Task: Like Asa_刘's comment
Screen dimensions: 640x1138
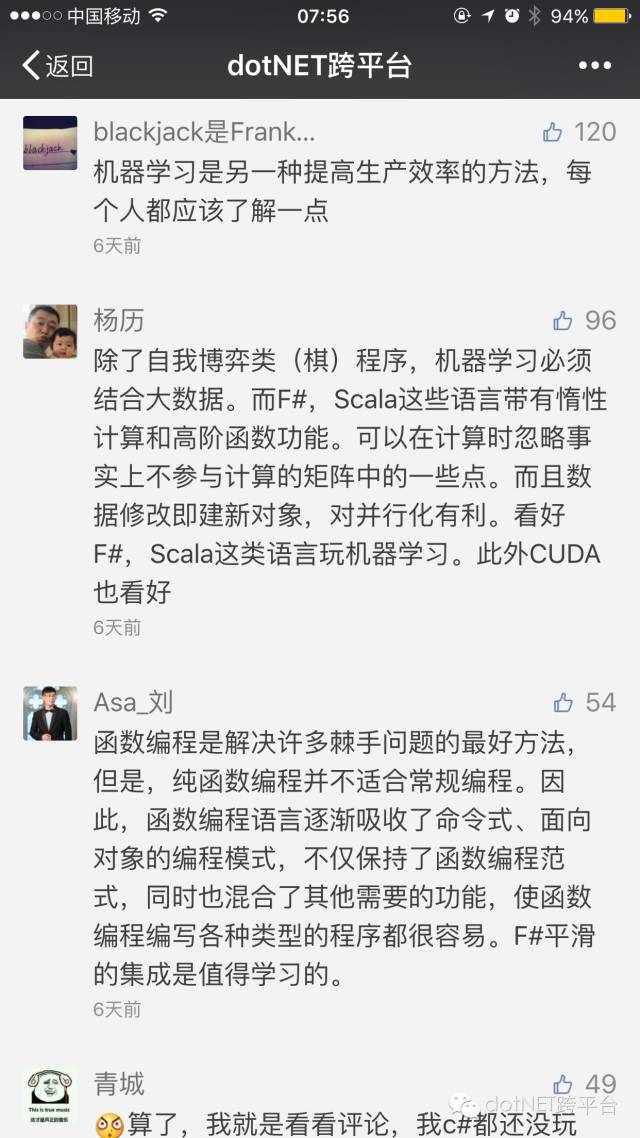Action: click(563, 702)
